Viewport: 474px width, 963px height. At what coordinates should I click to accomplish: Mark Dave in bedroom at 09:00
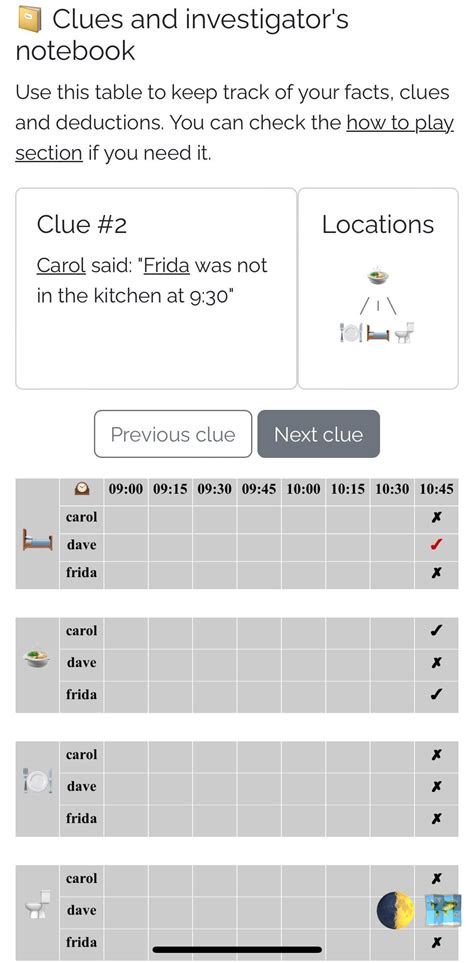click(126, 545)
